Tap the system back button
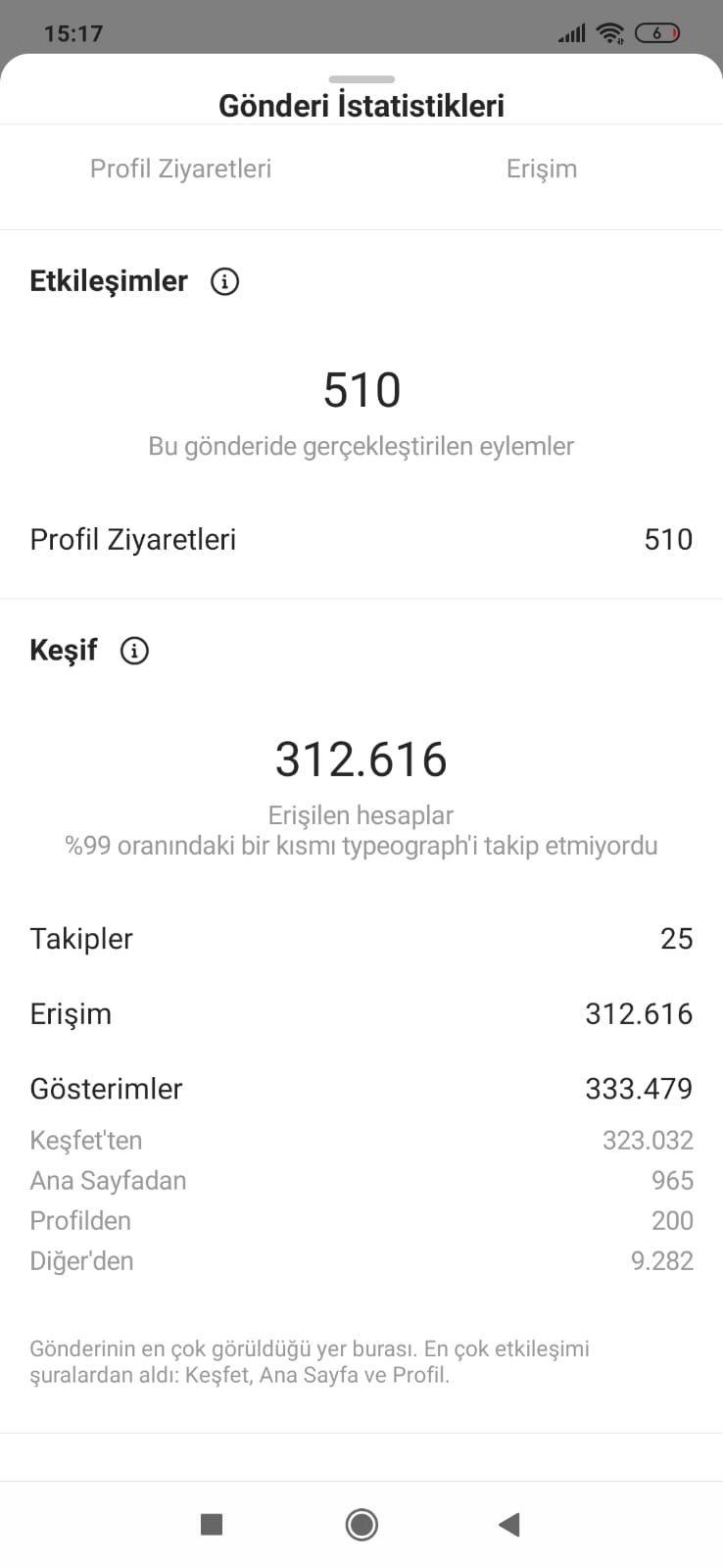 [x=508, y=1524]
